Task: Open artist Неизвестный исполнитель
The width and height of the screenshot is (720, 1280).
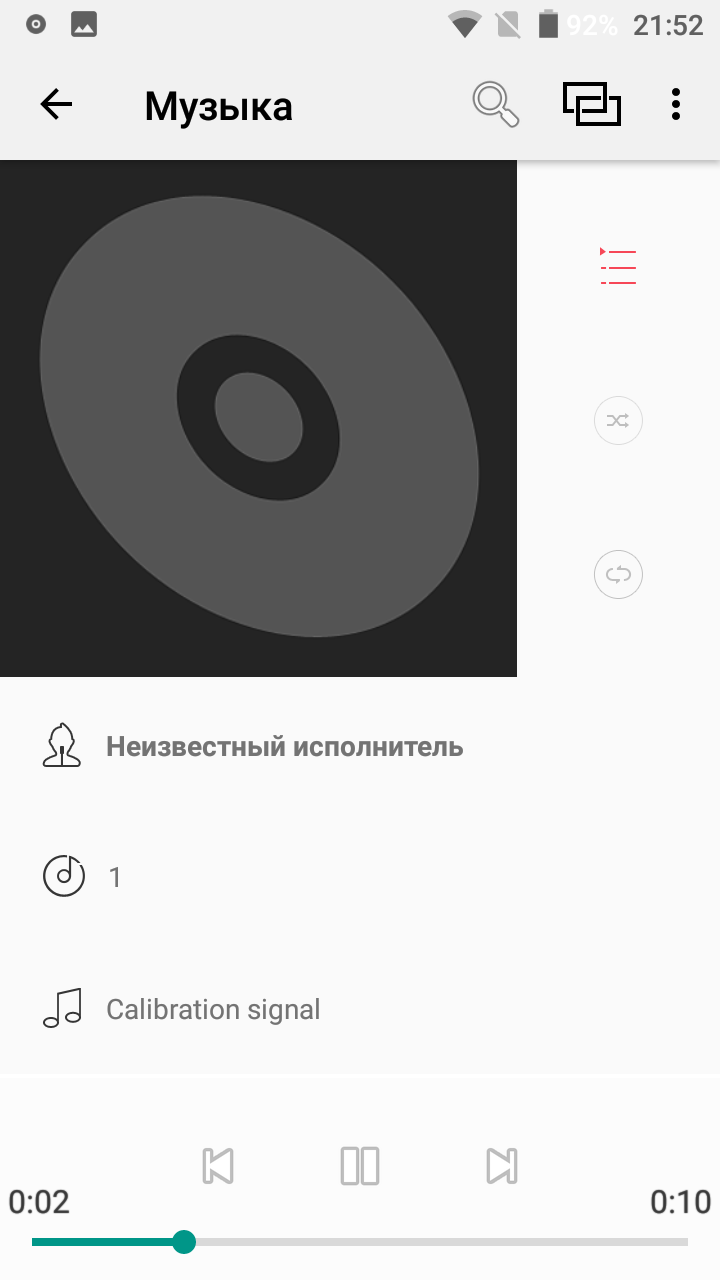Action: click(x=284, y=747)
